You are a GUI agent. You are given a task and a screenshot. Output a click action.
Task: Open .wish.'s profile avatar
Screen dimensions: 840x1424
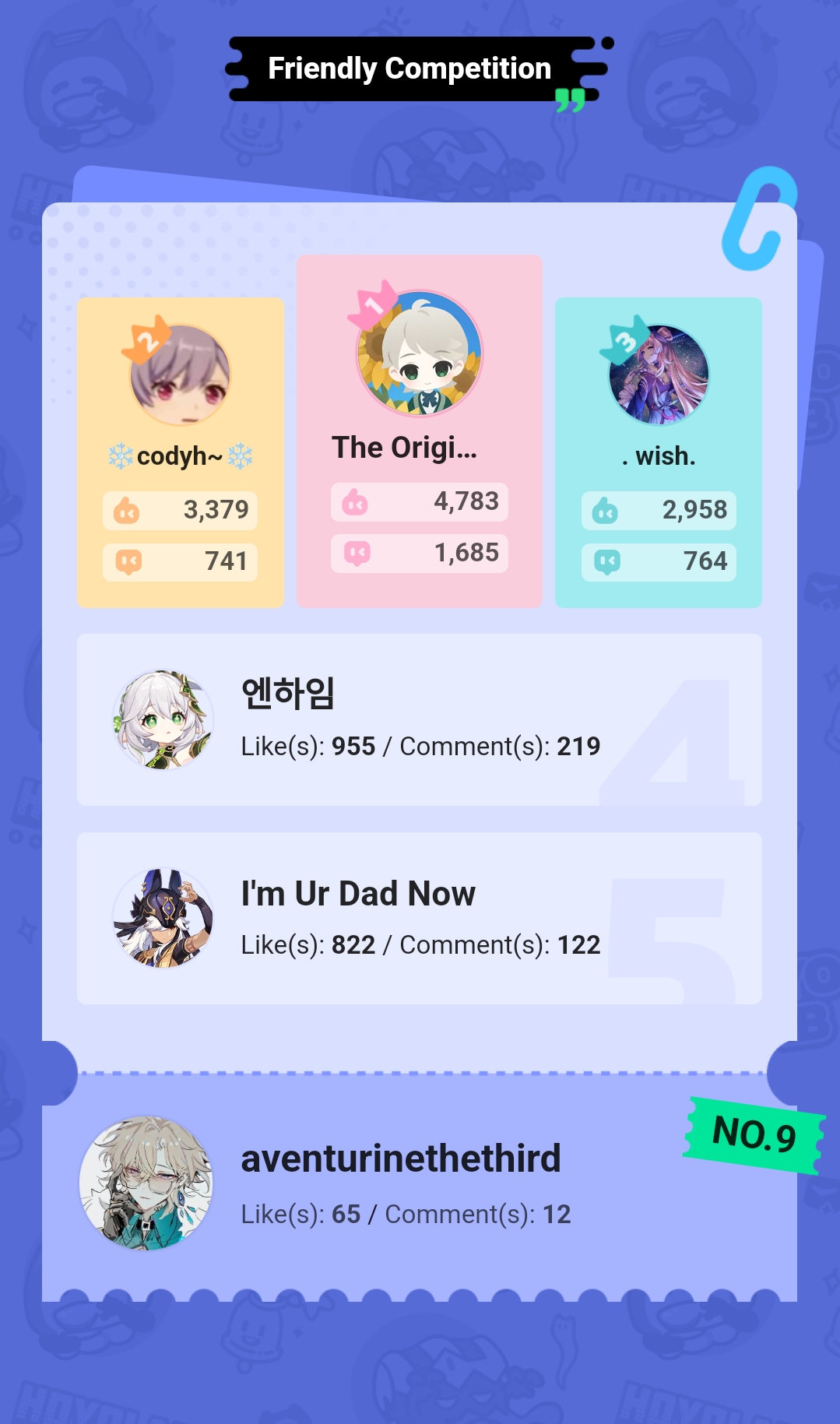tap(658, 376)
